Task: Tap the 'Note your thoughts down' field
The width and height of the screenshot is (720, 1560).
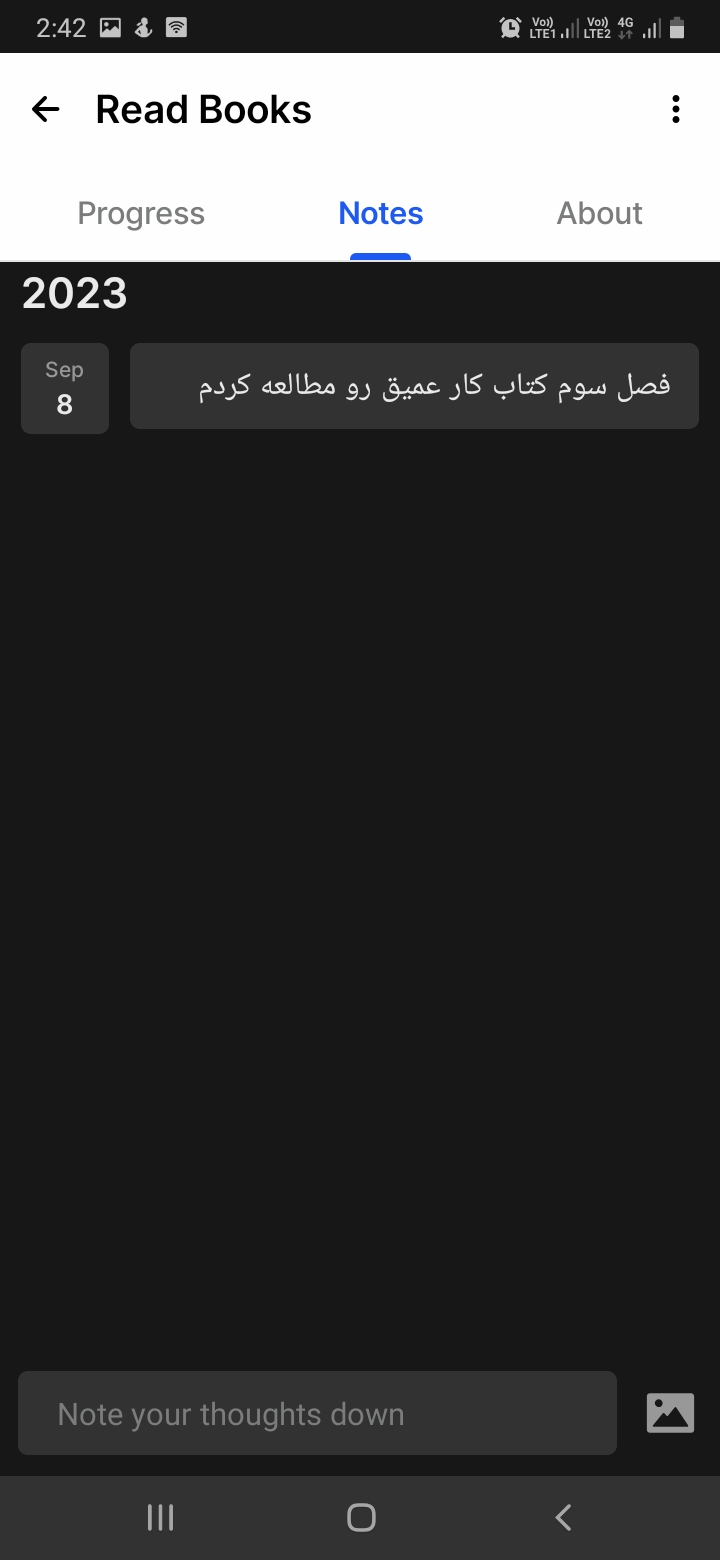Action: coord(317,1413)
